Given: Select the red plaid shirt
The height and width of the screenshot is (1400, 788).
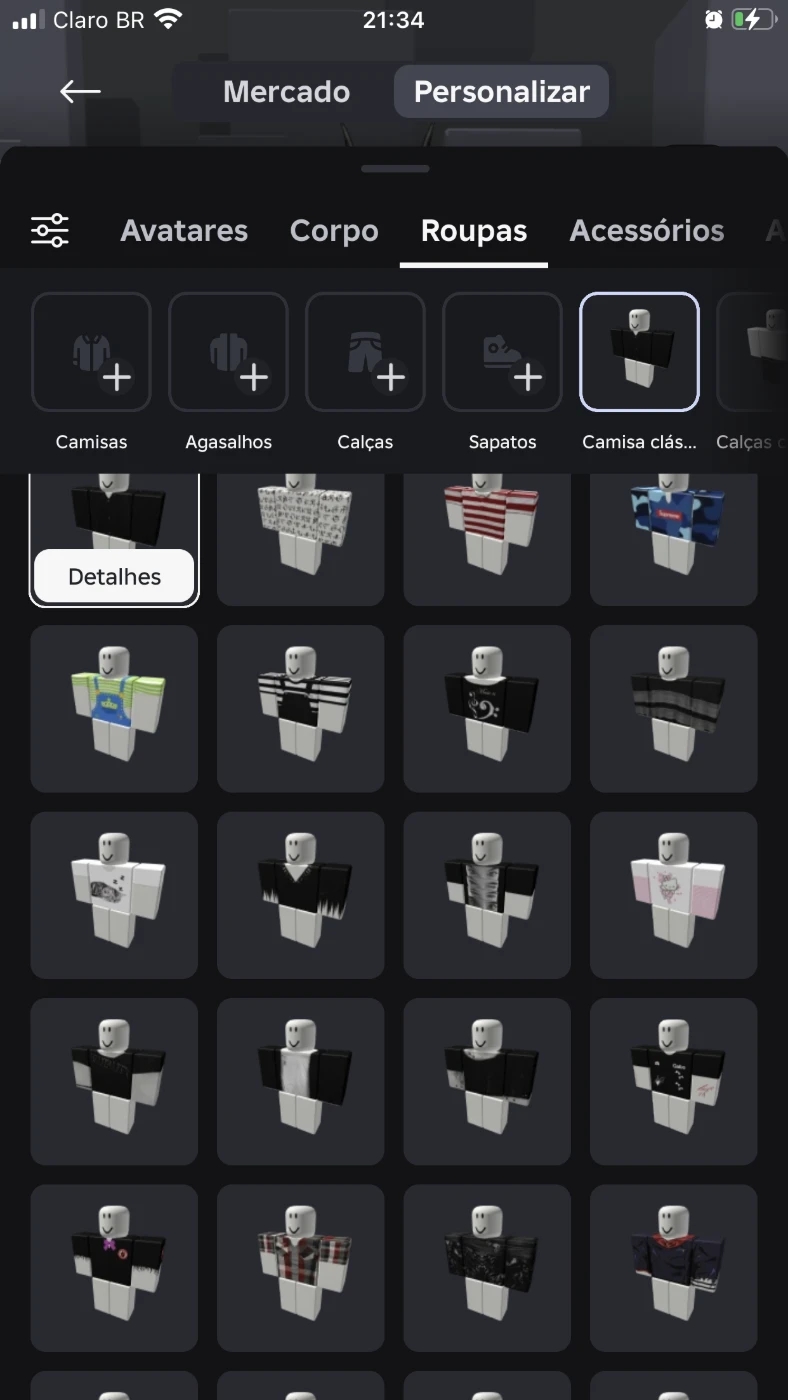Looking at the screenshot, I should point(300,1267).
